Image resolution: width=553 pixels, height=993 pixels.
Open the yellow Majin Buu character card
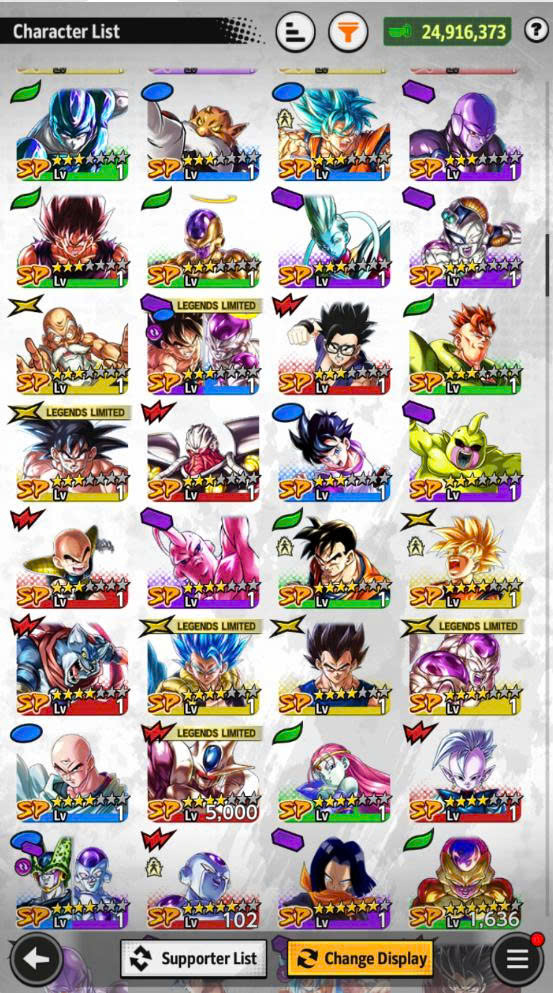[465, 453]
